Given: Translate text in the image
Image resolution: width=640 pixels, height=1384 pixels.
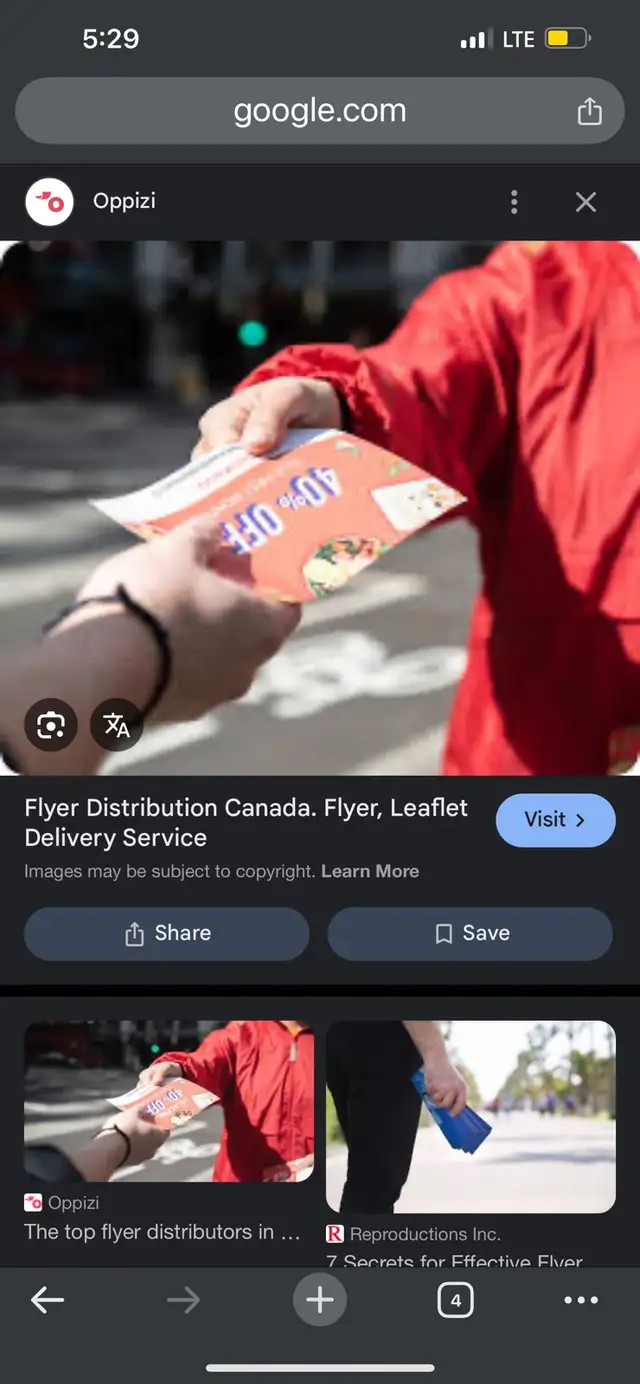Looking at the screenshot, I should point(117,724).
